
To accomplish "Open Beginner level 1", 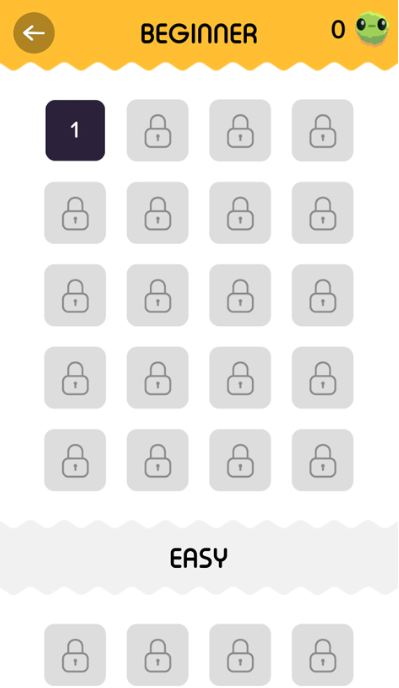I will tap(75, 130).
